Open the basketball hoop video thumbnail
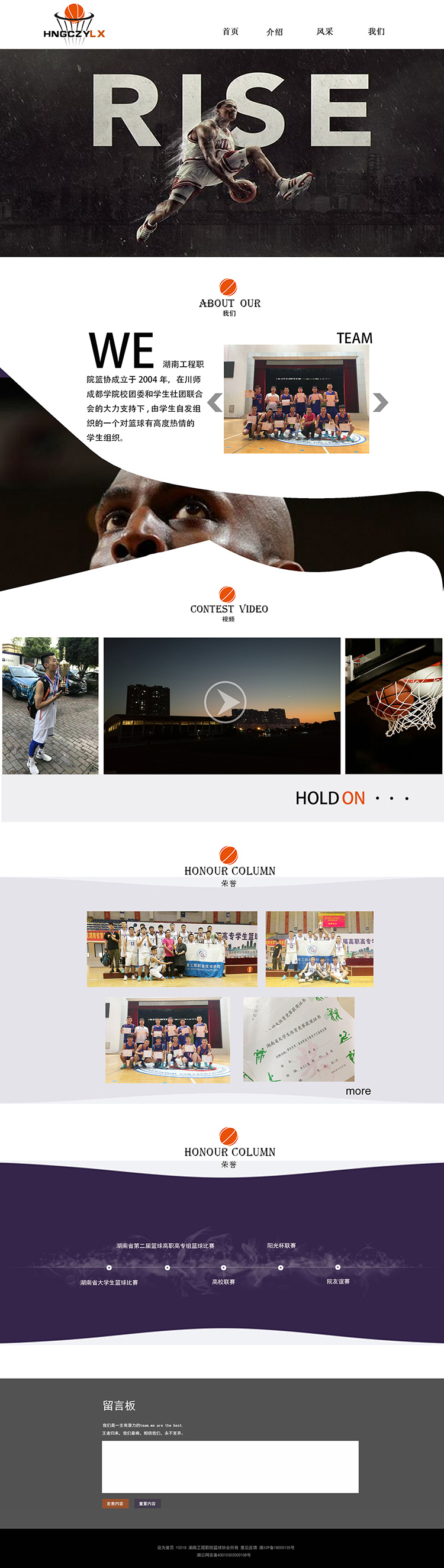Screen dimensions: 444x1568 394,705
